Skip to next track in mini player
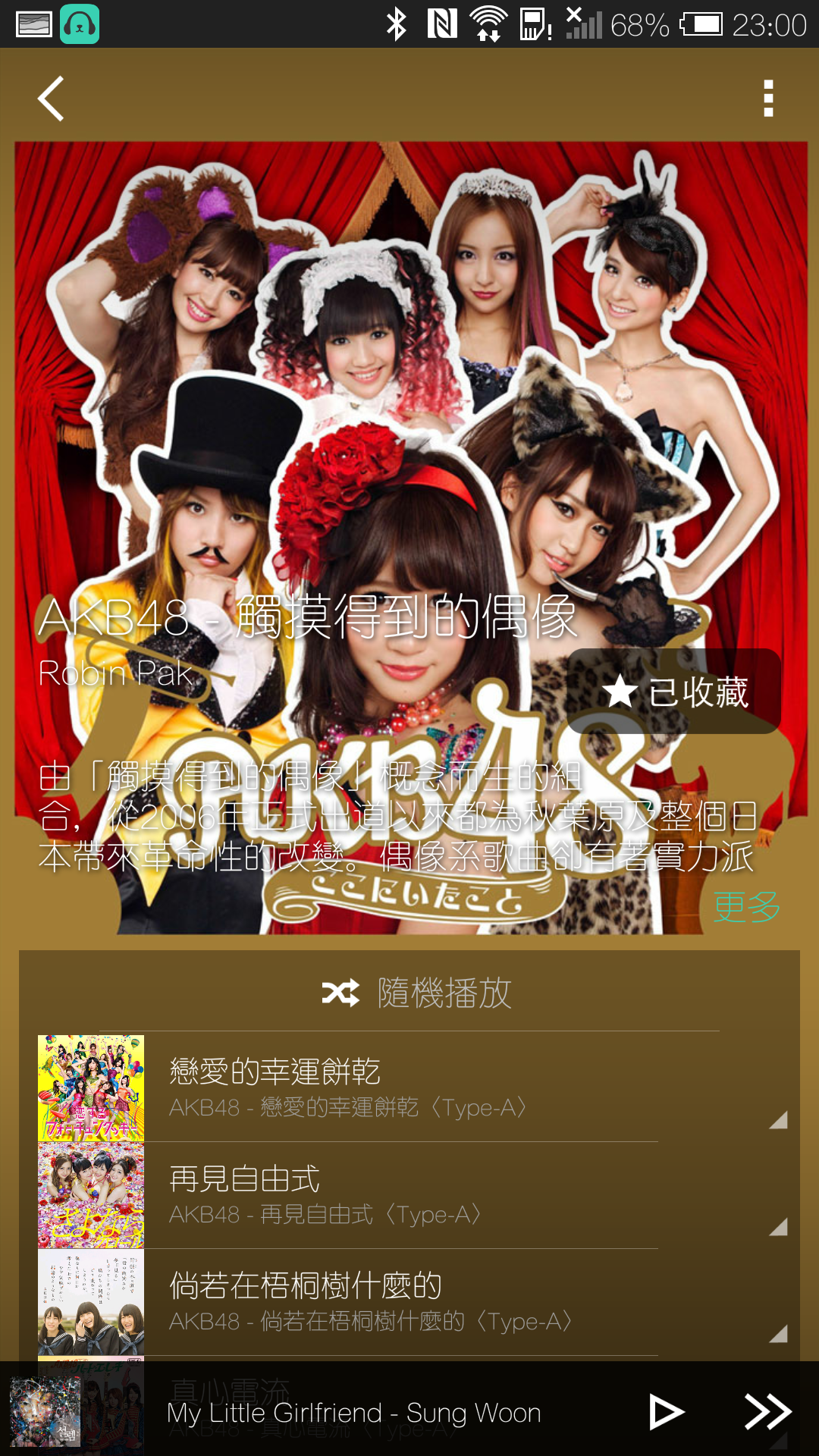 (x=767, y=1412)
